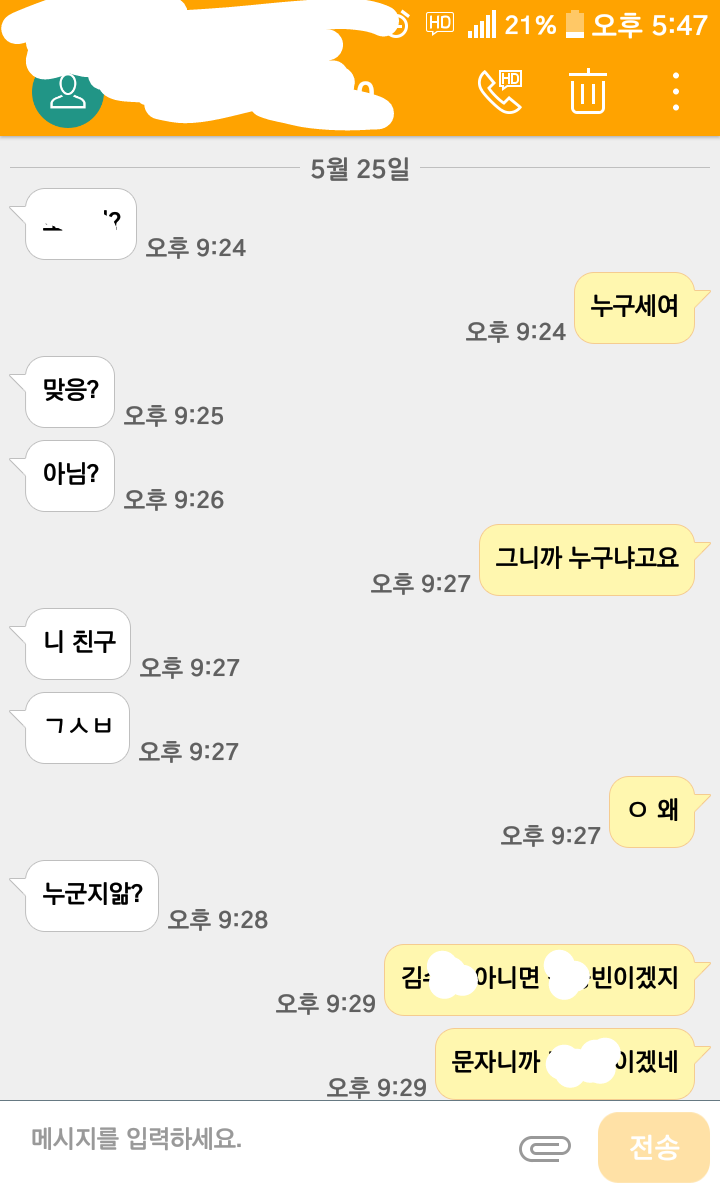Select the 맞응? message bubble
This screenshot has height=1193, width=720.
point(68,393)
